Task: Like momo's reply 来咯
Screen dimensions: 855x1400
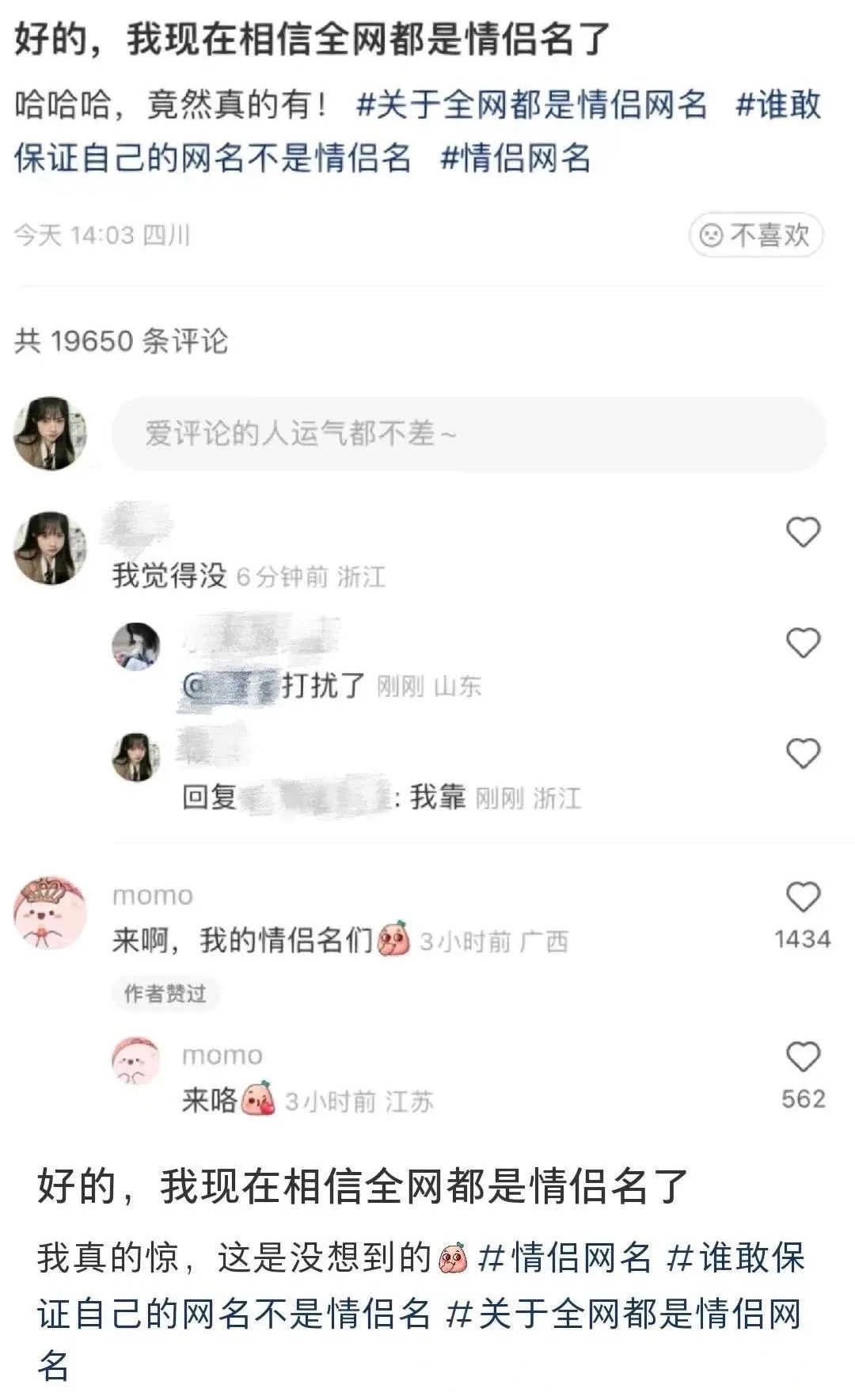Action: point(803,1058)
